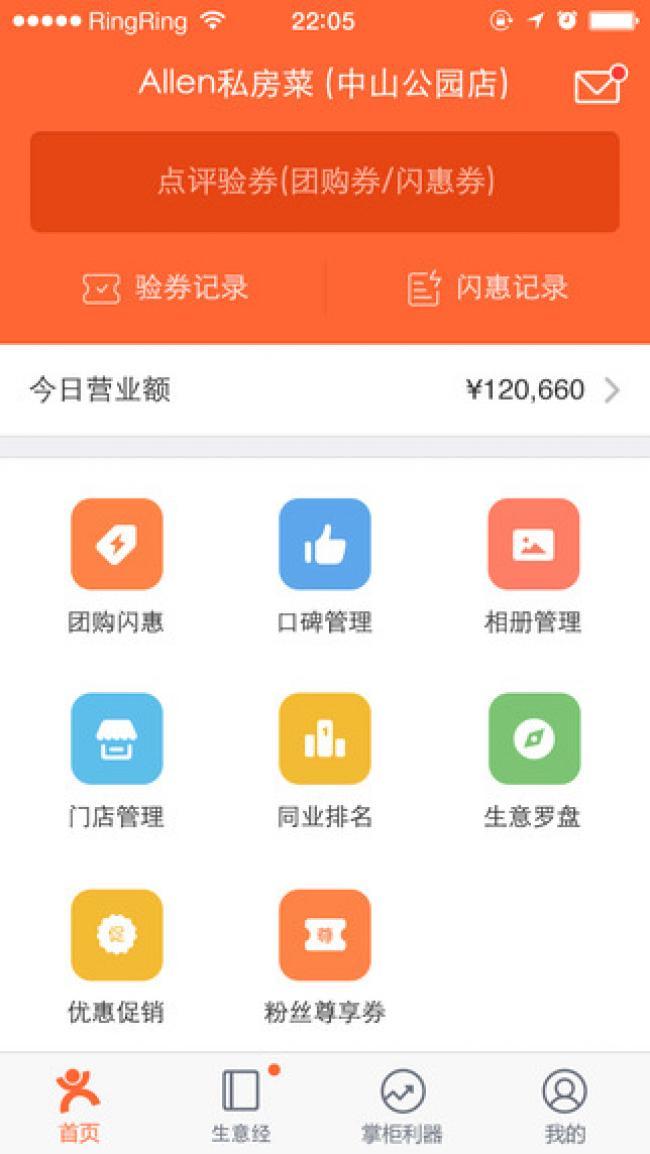Open the messages envelope icon
This screenshot has height=1154, width=650.
[x=598, y=86]
